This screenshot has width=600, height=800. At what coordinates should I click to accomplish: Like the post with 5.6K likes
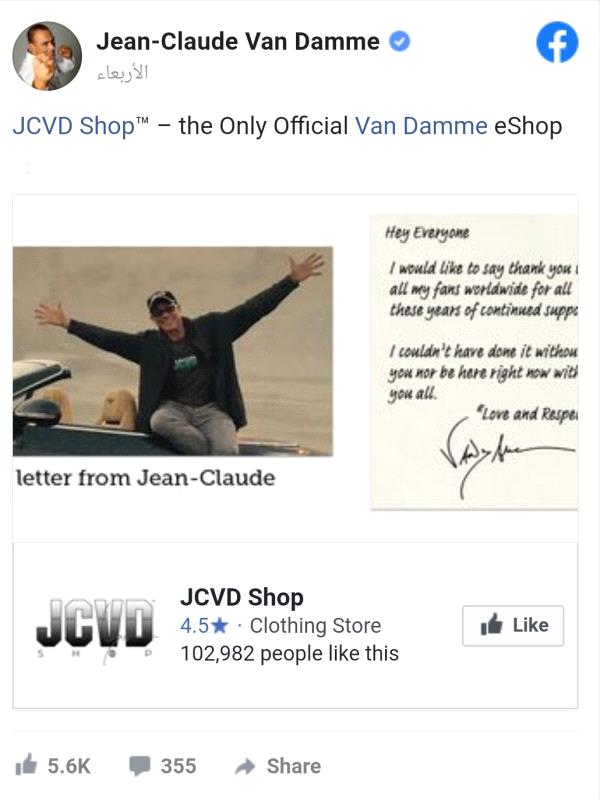(54, 766)
